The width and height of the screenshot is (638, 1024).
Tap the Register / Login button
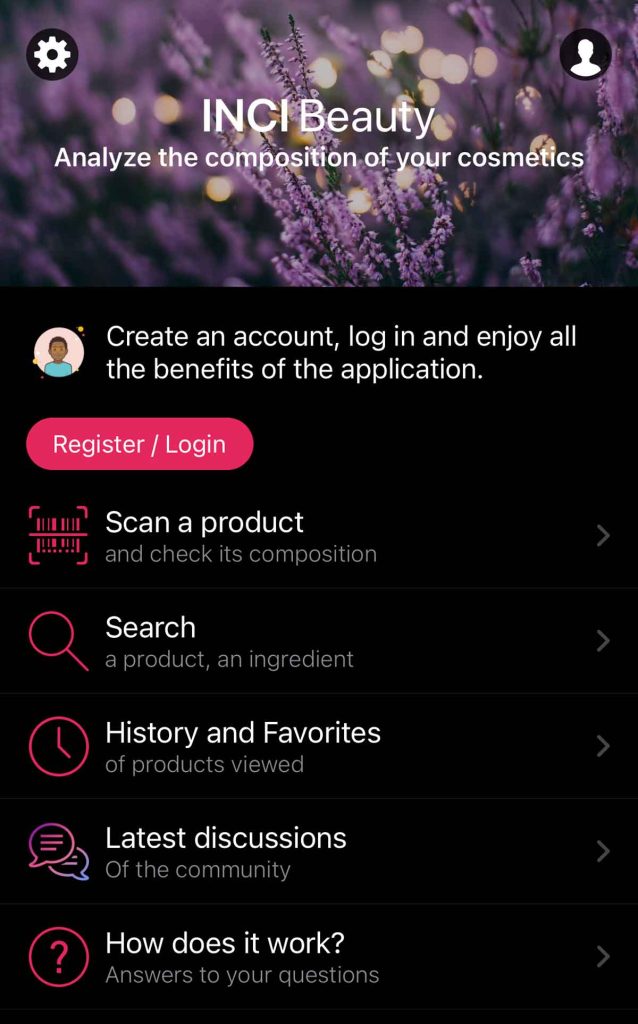(139, 444)
